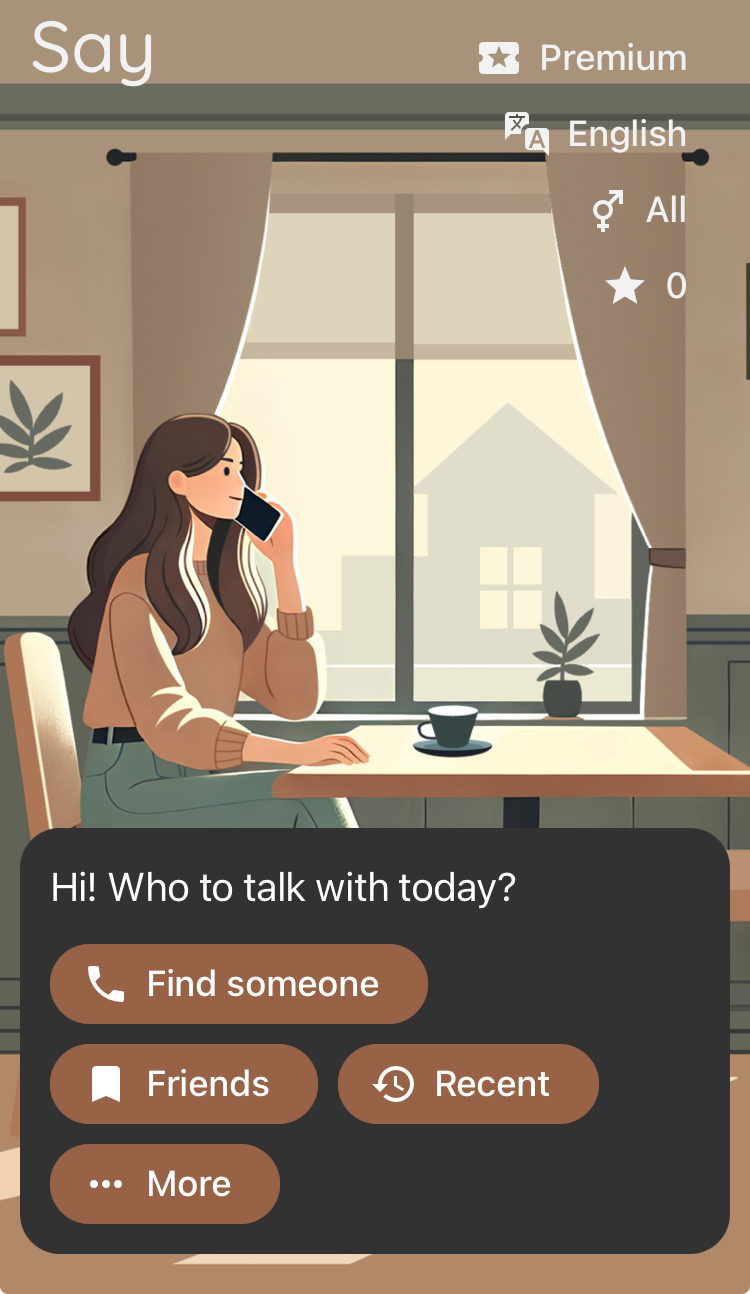Open the Premium subscription option
Viewport: 750px width, 1294px height.
584,58
